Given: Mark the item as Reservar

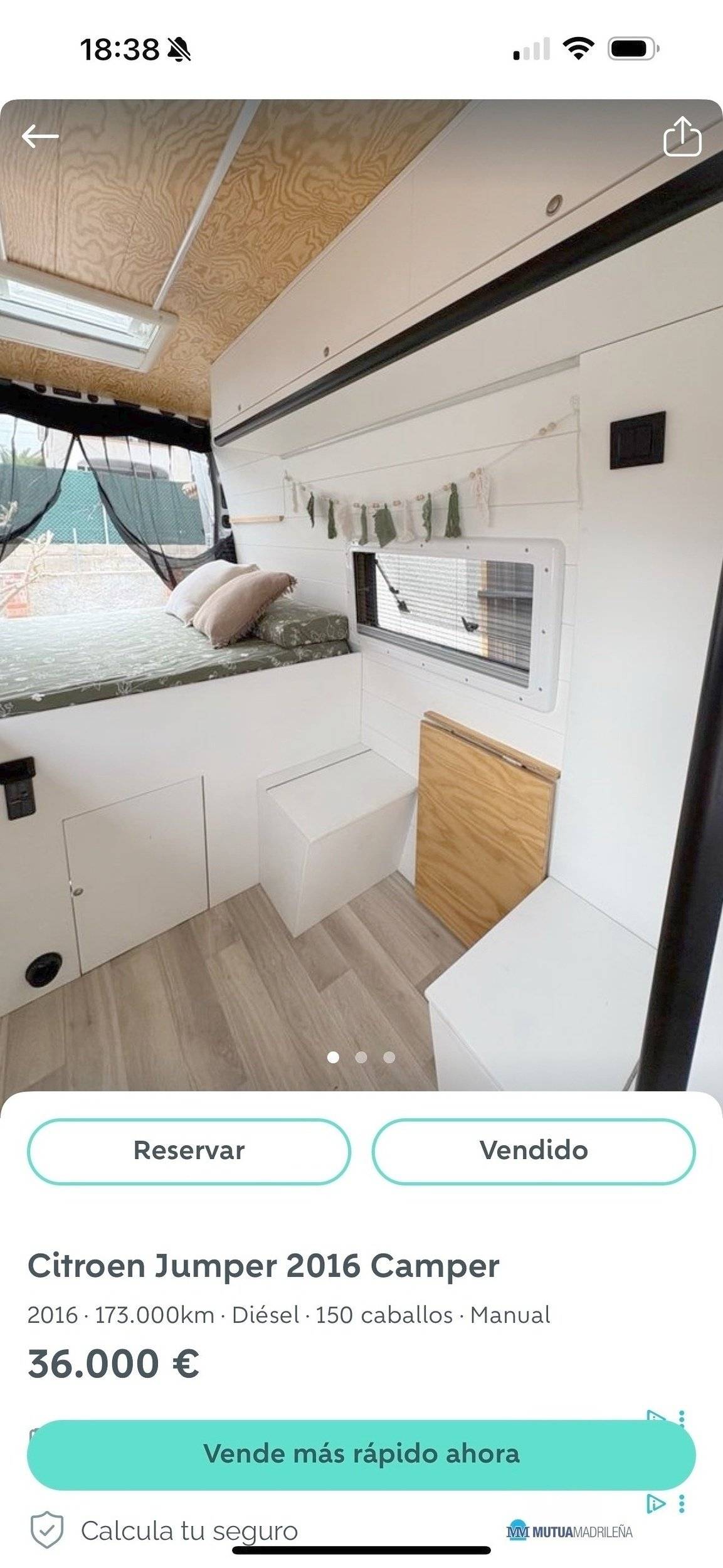Looking at the screenshot, I should point(189,1151).
